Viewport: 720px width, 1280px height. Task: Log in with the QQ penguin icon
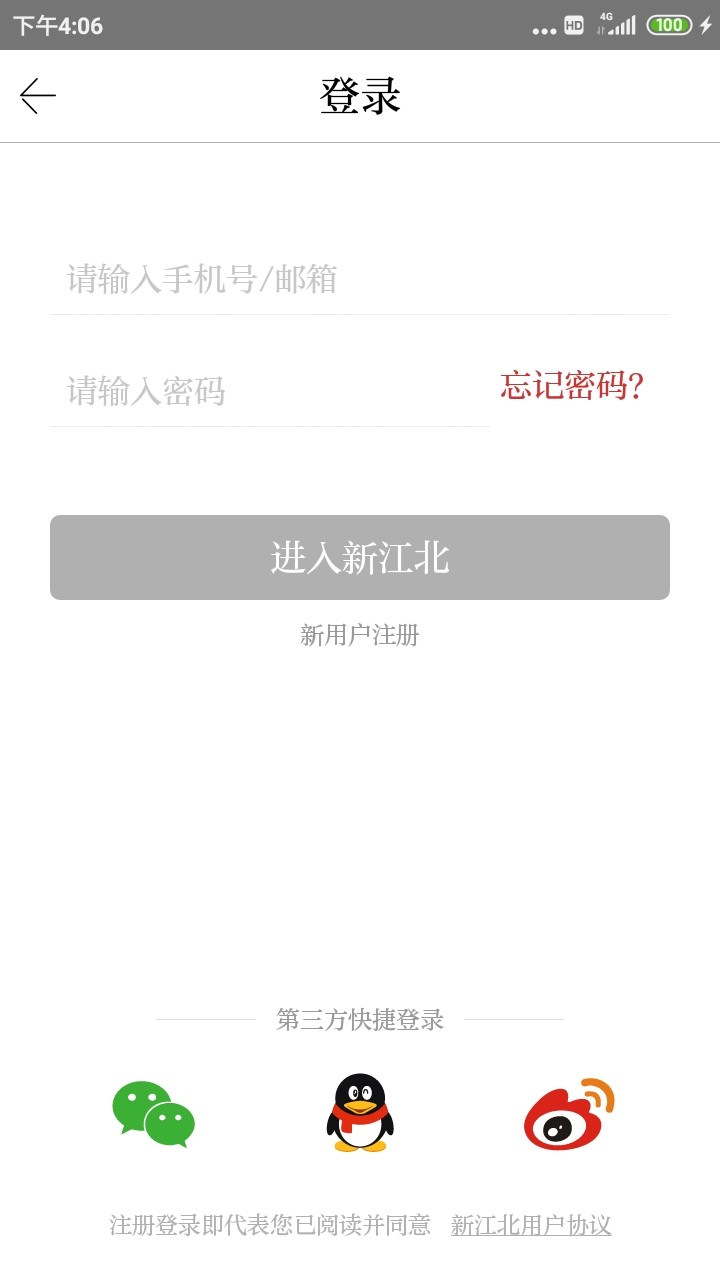click(x=360, y=1113)
